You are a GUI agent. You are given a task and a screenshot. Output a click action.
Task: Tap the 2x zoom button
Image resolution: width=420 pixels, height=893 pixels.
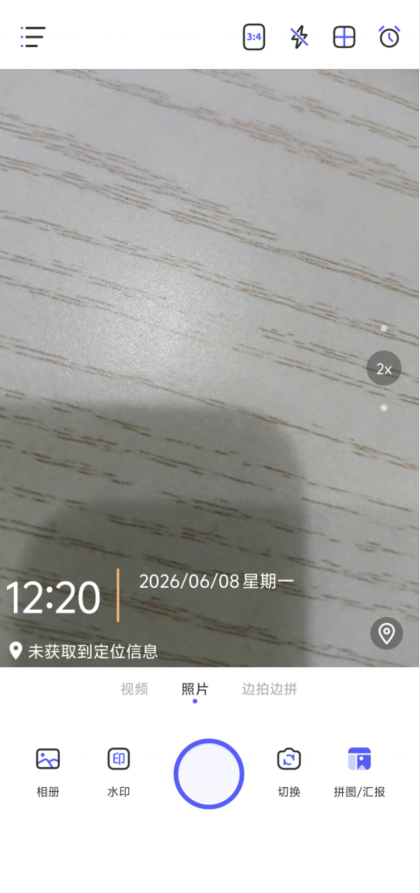[384, 368]
